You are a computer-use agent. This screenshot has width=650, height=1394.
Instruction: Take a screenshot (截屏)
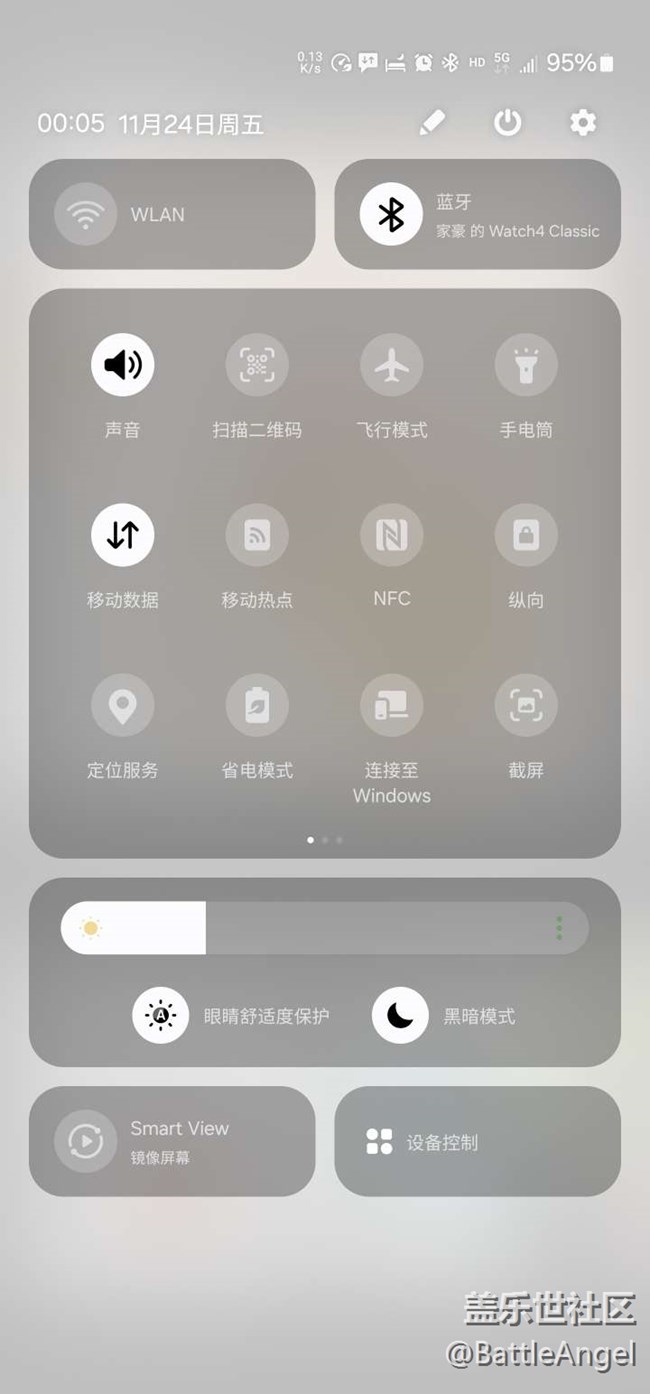click(x=526, y=705)
